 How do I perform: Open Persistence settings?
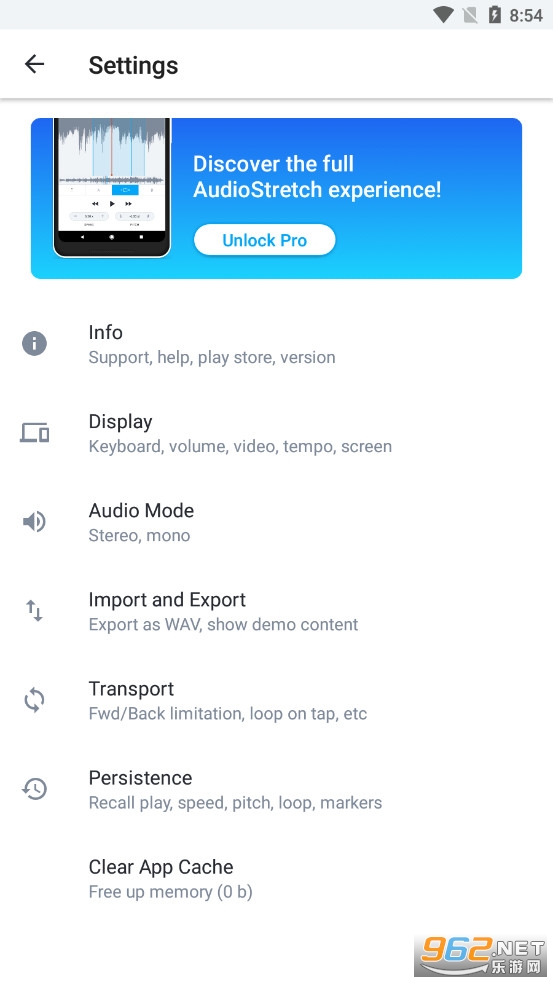coord(276,789)
